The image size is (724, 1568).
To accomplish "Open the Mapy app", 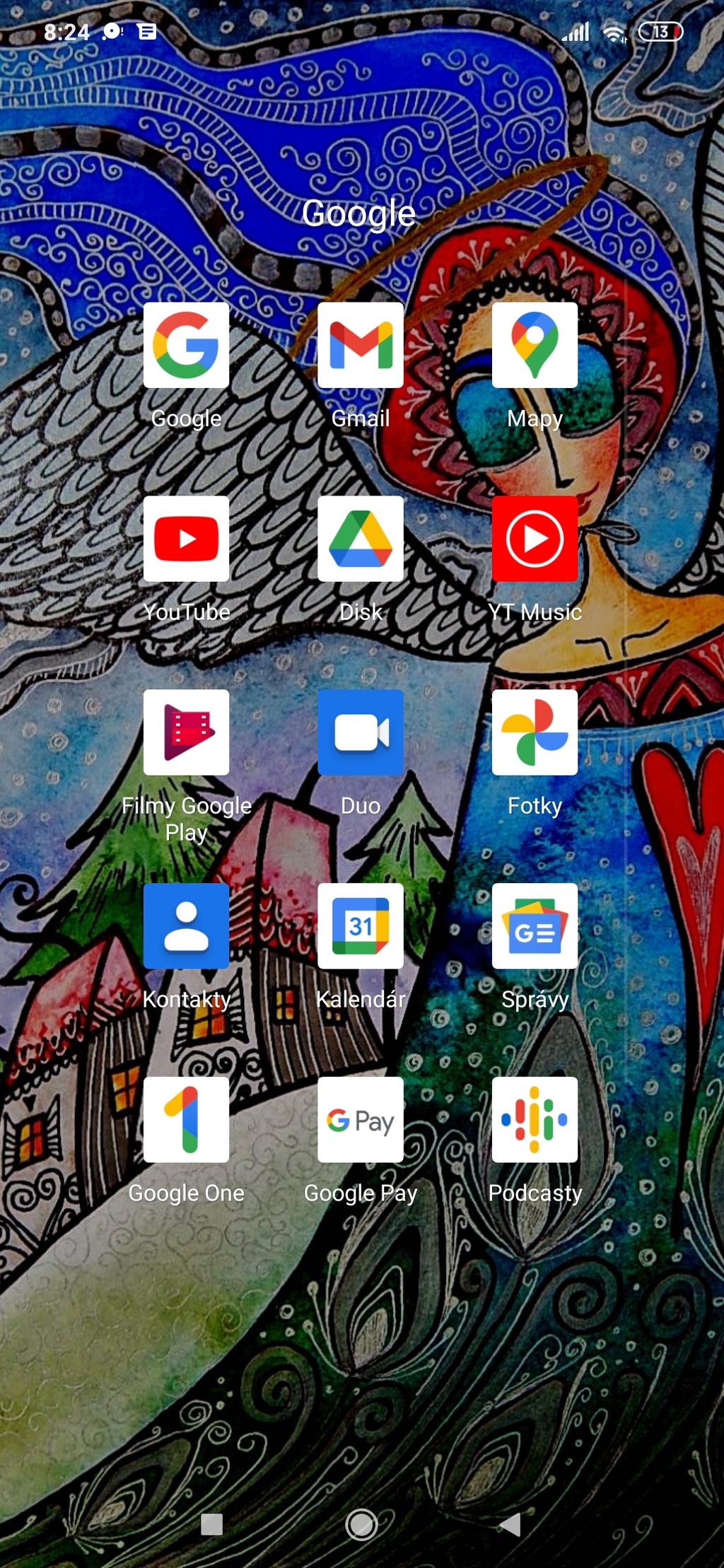I will point(535,345).
